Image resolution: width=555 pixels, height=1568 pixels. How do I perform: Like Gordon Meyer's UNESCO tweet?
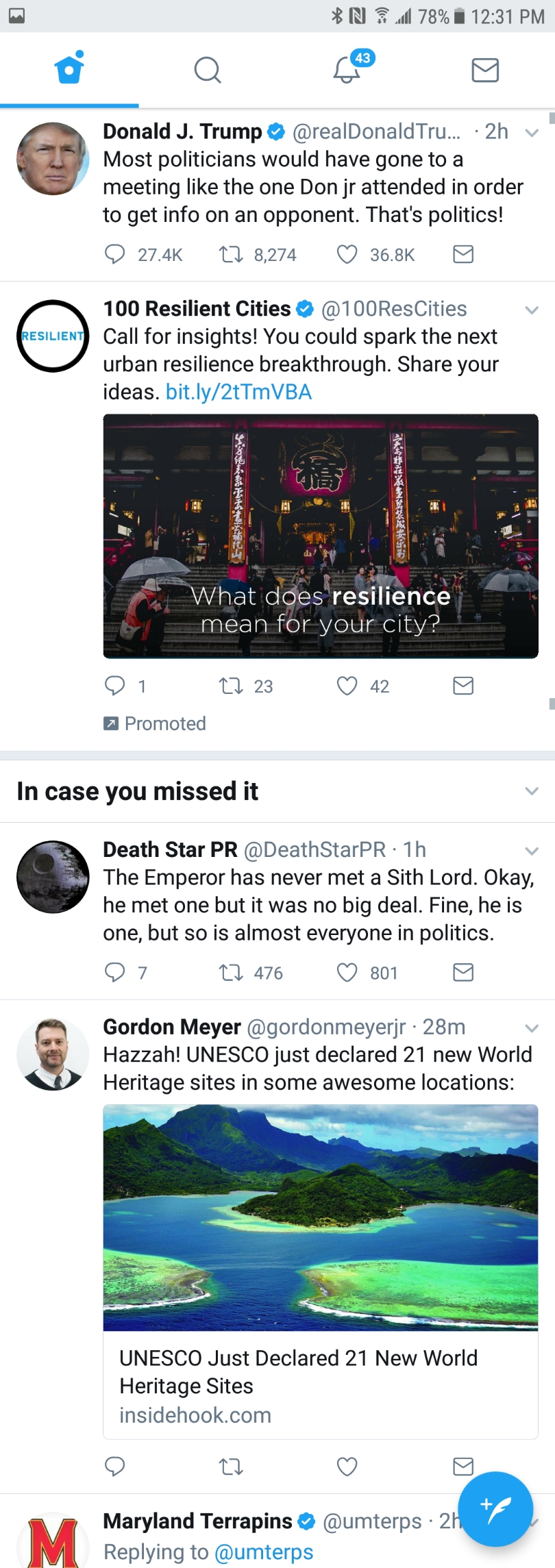pos(347,1466)
